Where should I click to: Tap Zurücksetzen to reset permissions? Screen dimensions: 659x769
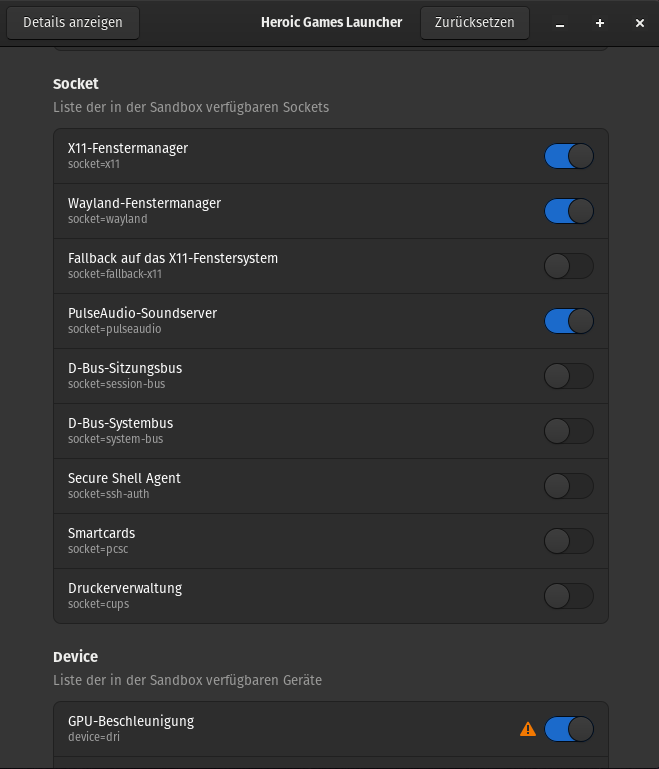click(474, 22)
